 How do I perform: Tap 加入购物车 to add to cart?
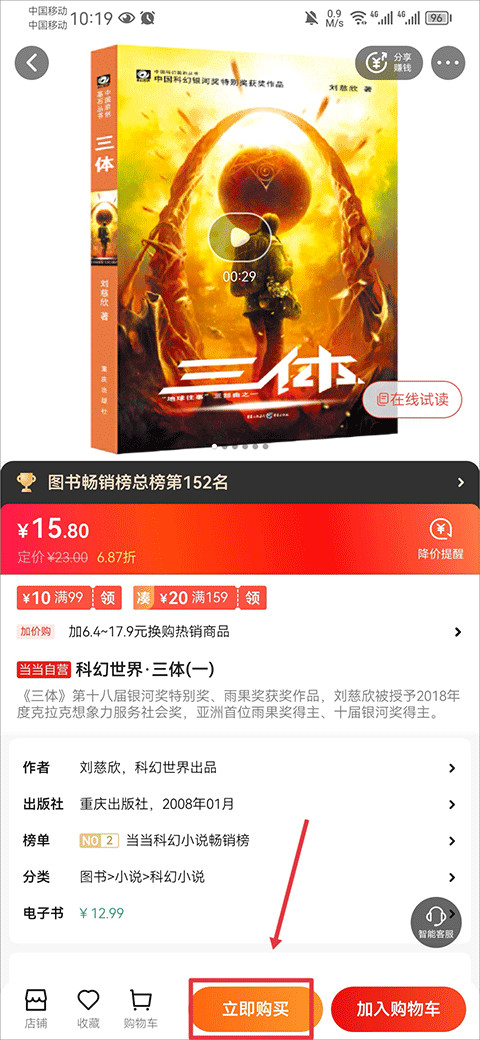(398, 1009)
